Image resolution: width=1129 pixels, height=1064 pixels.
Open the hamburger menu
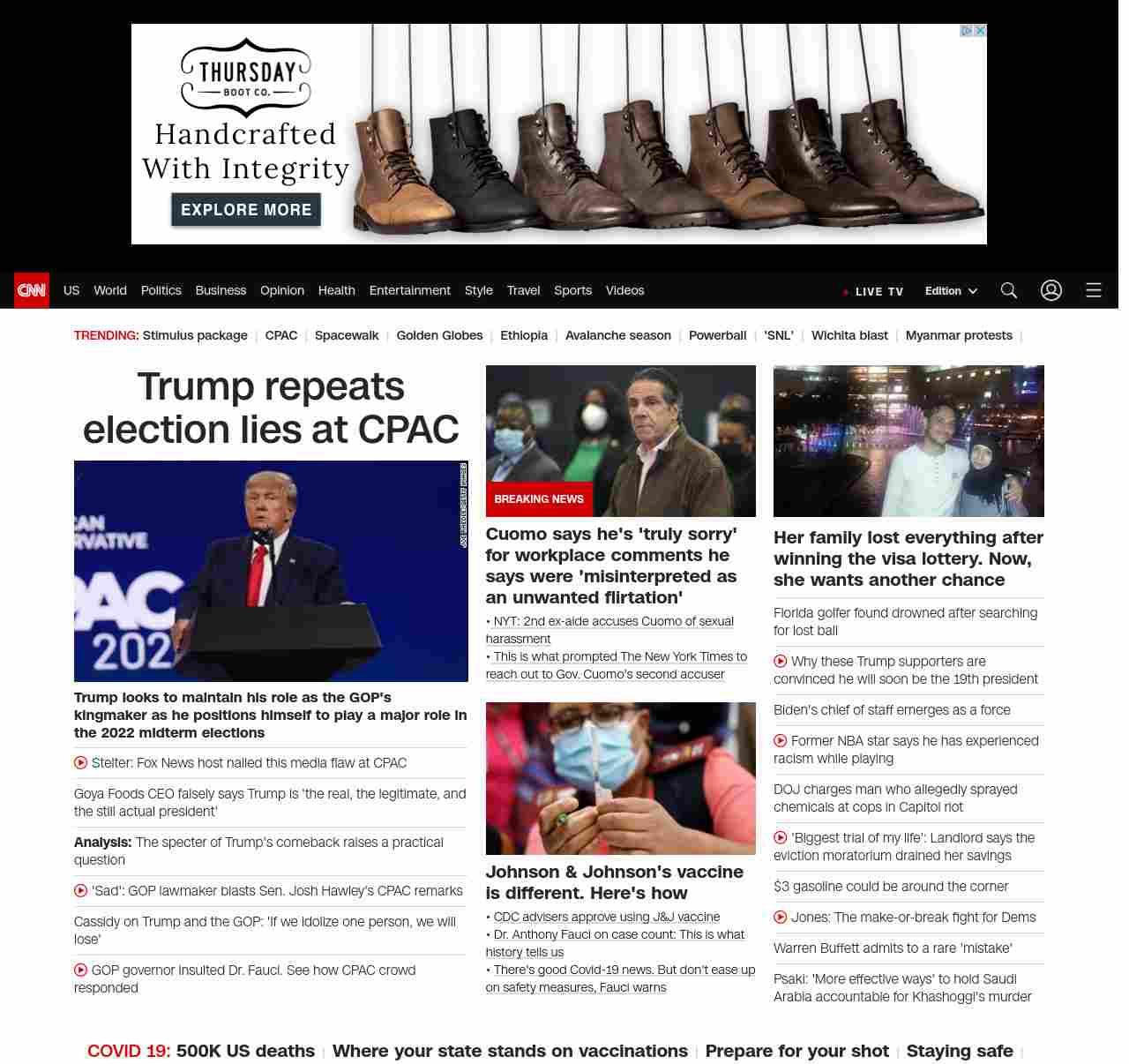click(1093, 290)
